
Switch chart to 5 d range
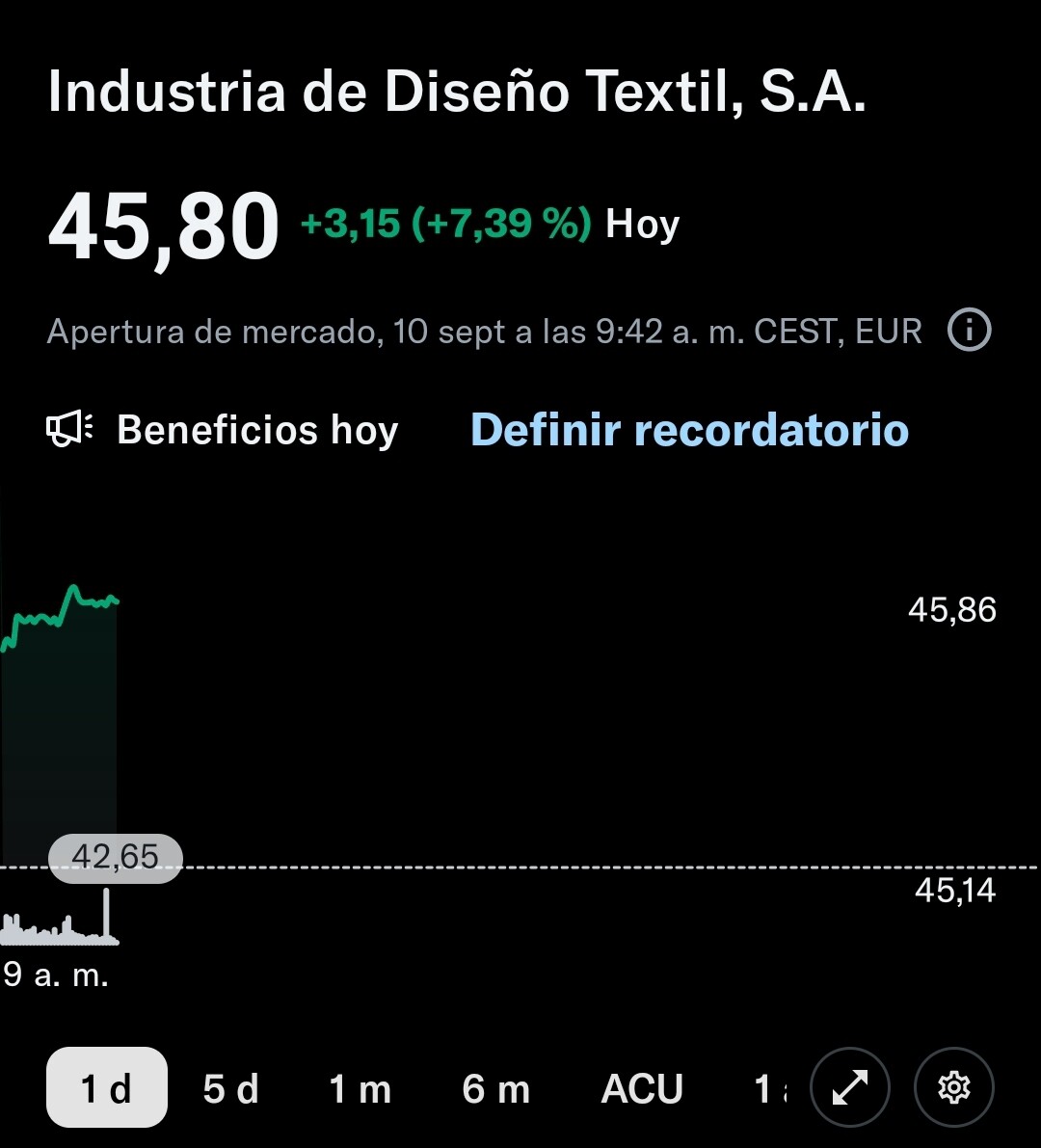tap(231, 1088)
